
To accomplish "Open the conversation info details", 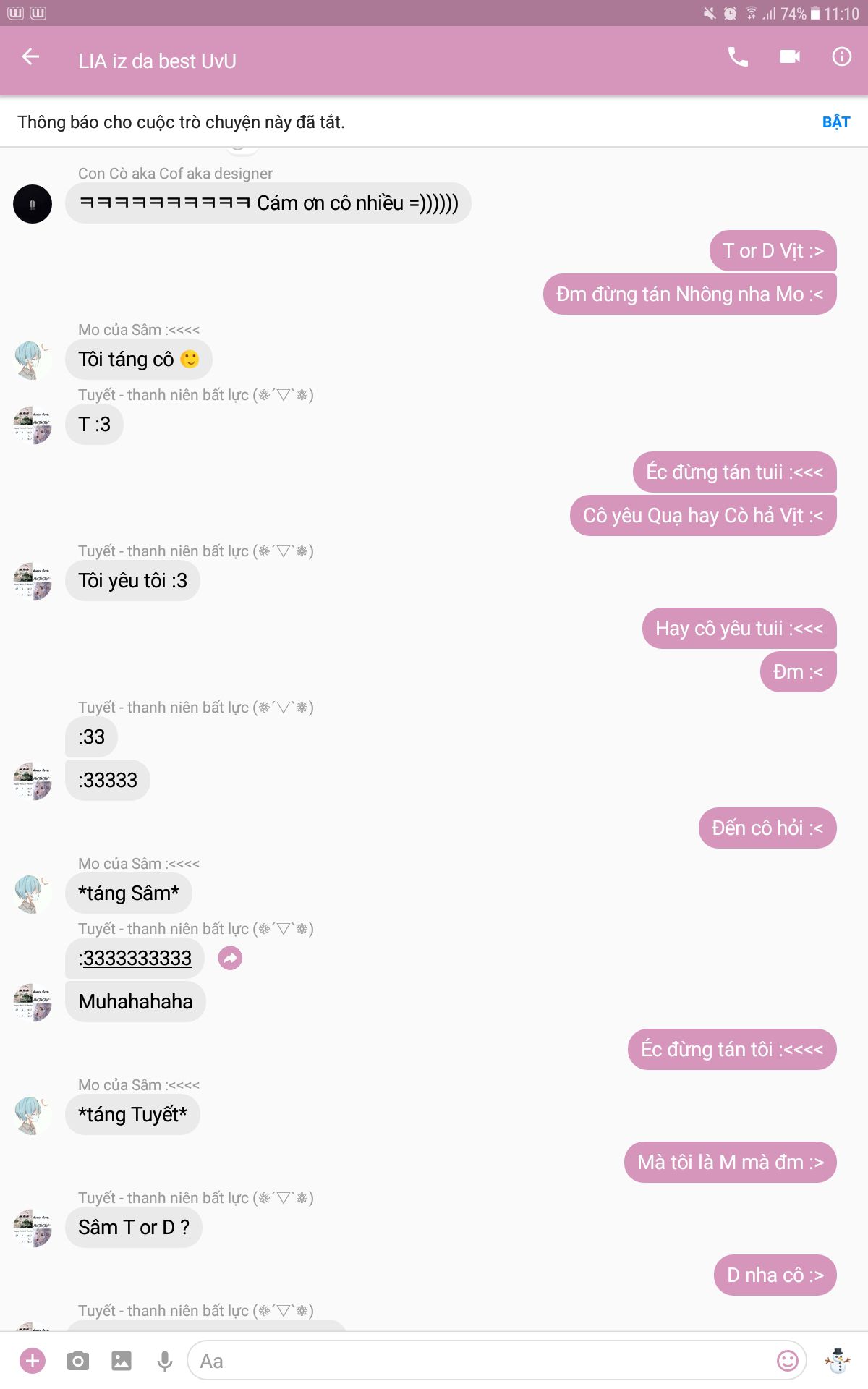I will 842,56.
